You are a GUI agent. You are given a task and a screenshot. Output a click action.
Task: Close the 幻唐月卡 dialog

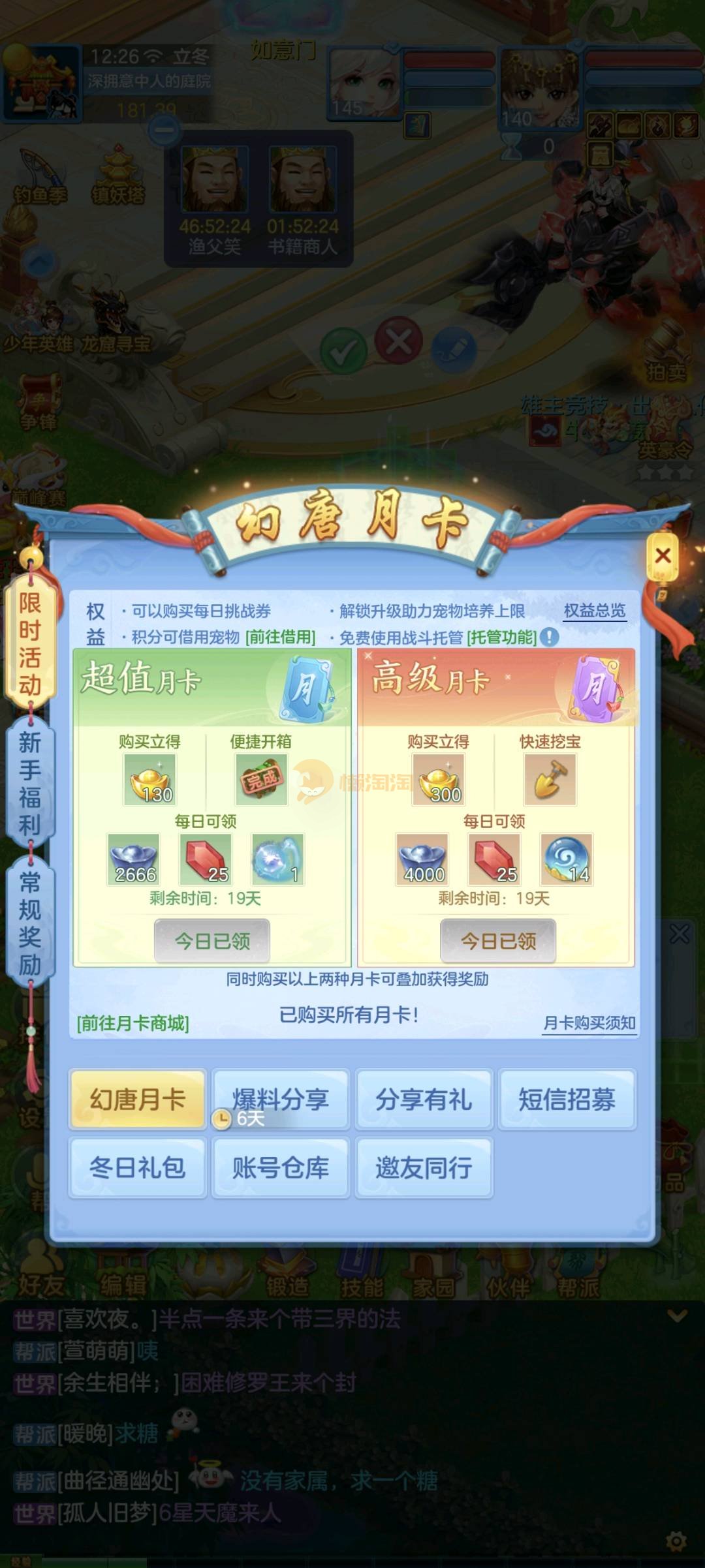pos(663,556)
